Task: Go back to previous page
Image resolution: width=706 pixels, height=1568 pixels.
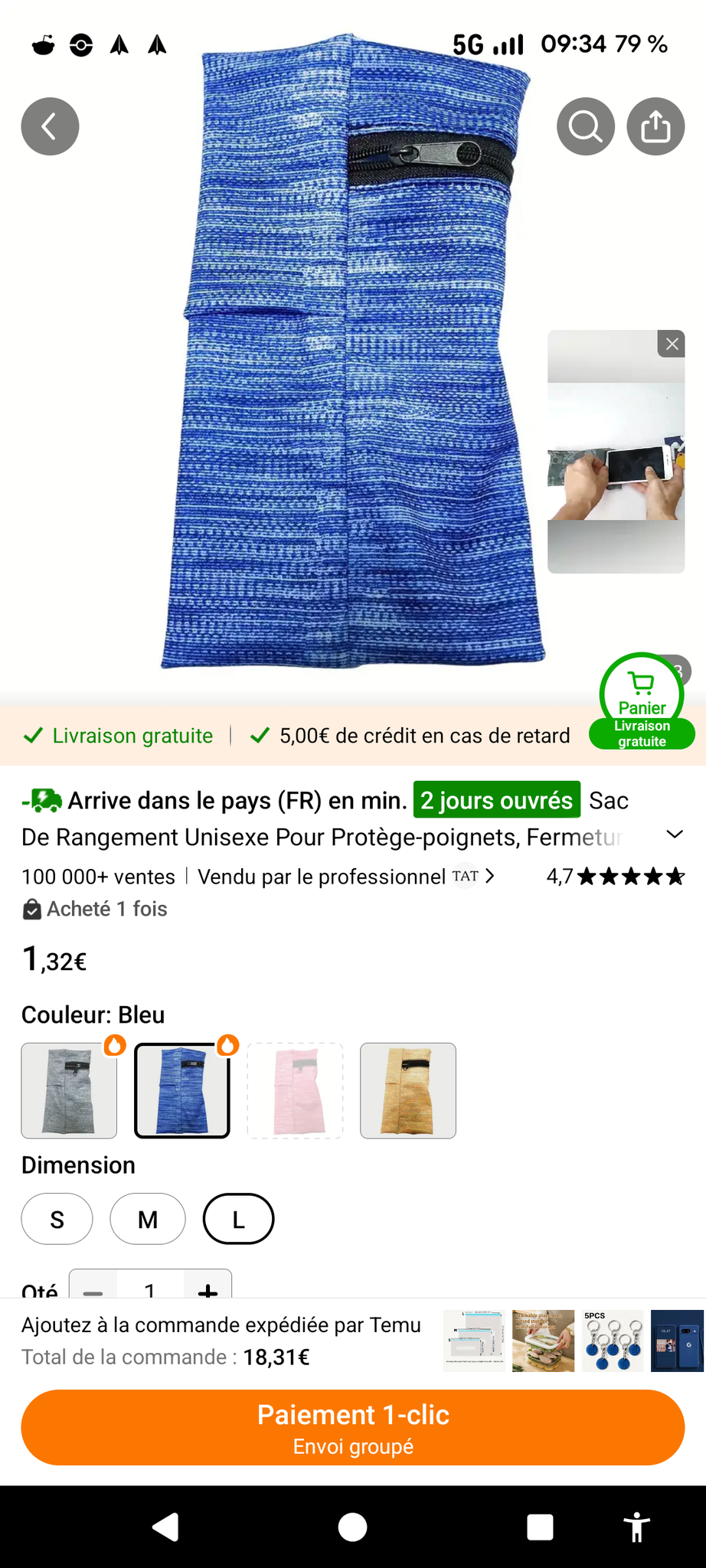Action: [x=49, y=126]
